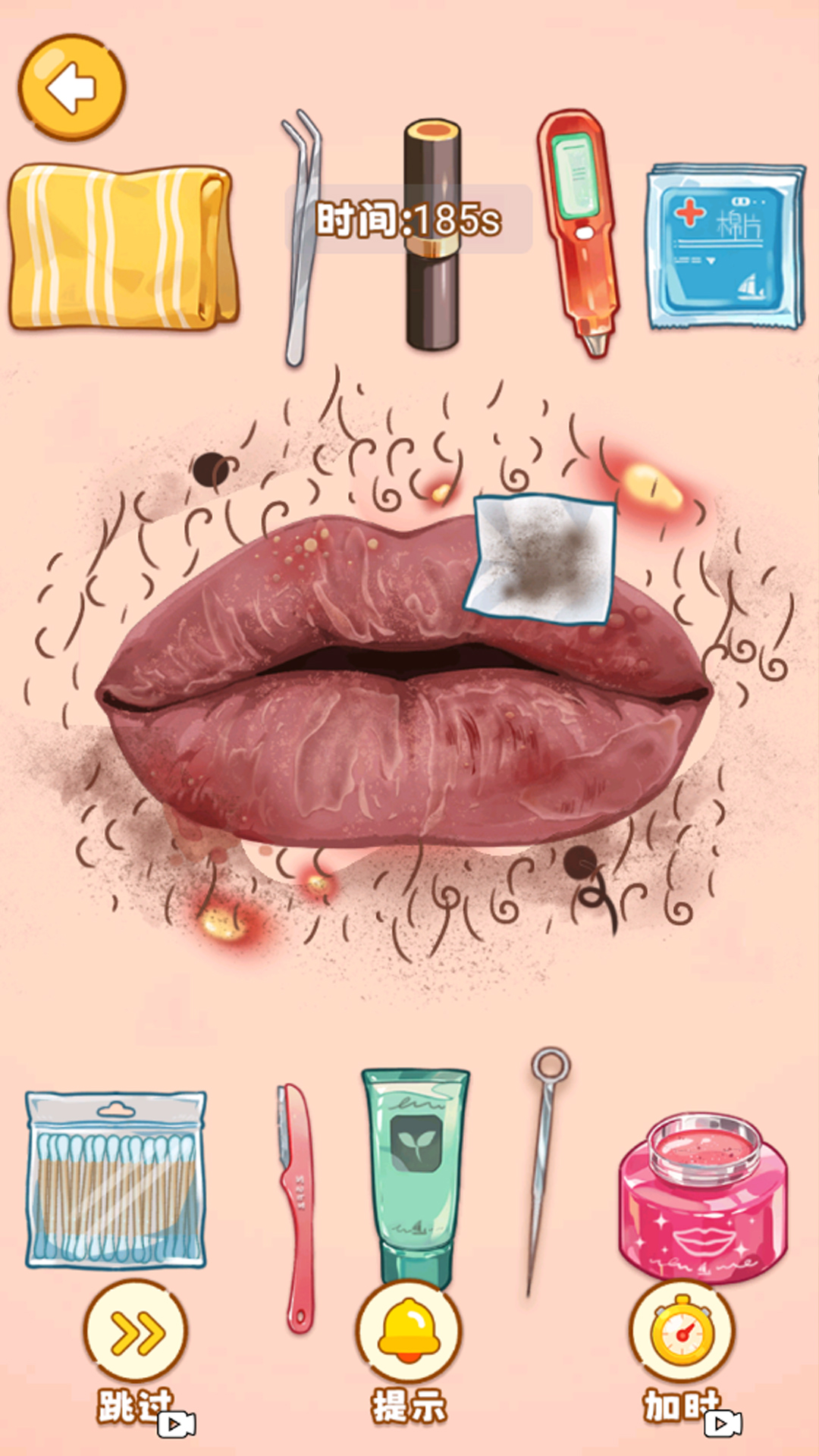
Task: Skip this level with 跳过 button
Action: tap(135, 1331)
